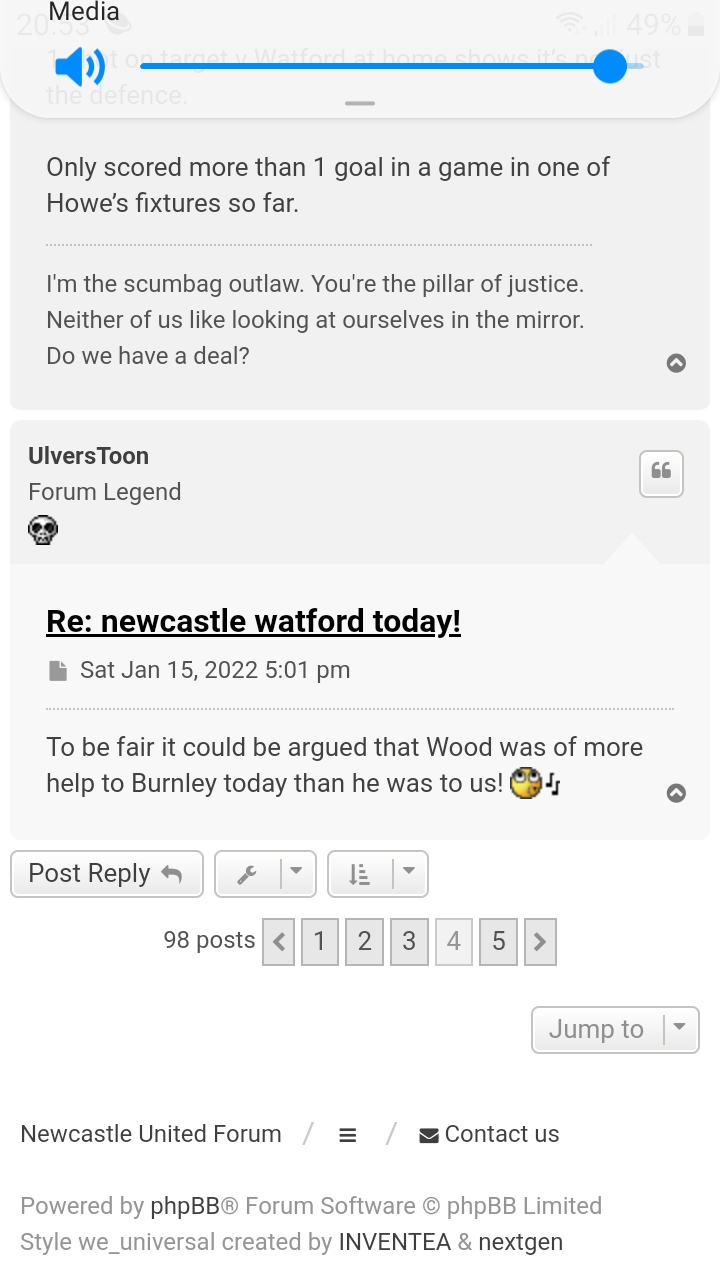
Task: Open footer hamburger menu
Action: (348, 1135)
